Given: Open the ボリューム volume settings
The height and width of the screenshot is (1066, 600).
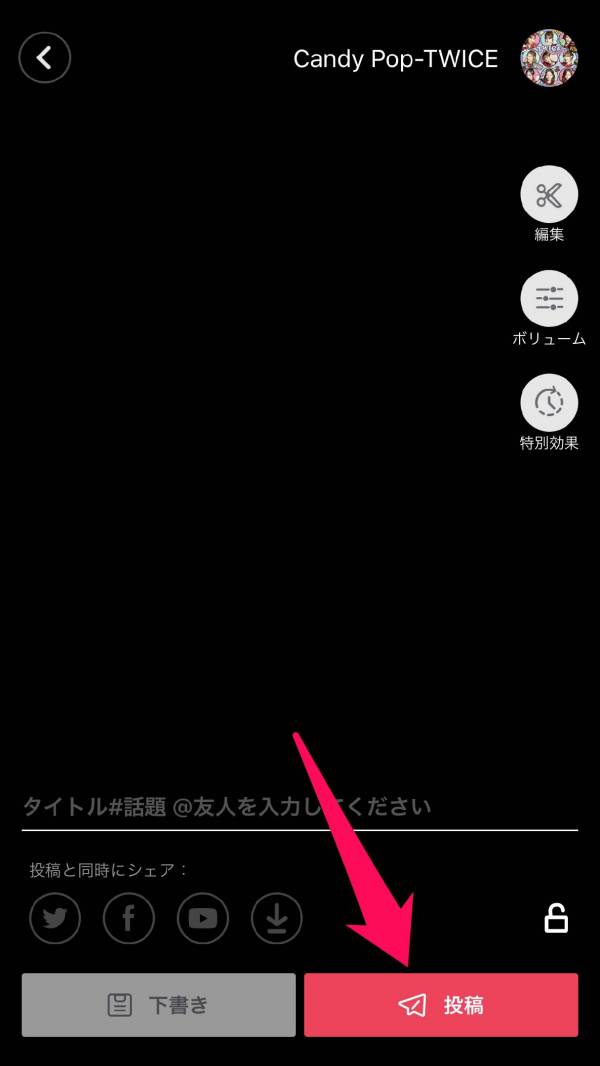Looking at the screenshot, I should pos(549,298).
